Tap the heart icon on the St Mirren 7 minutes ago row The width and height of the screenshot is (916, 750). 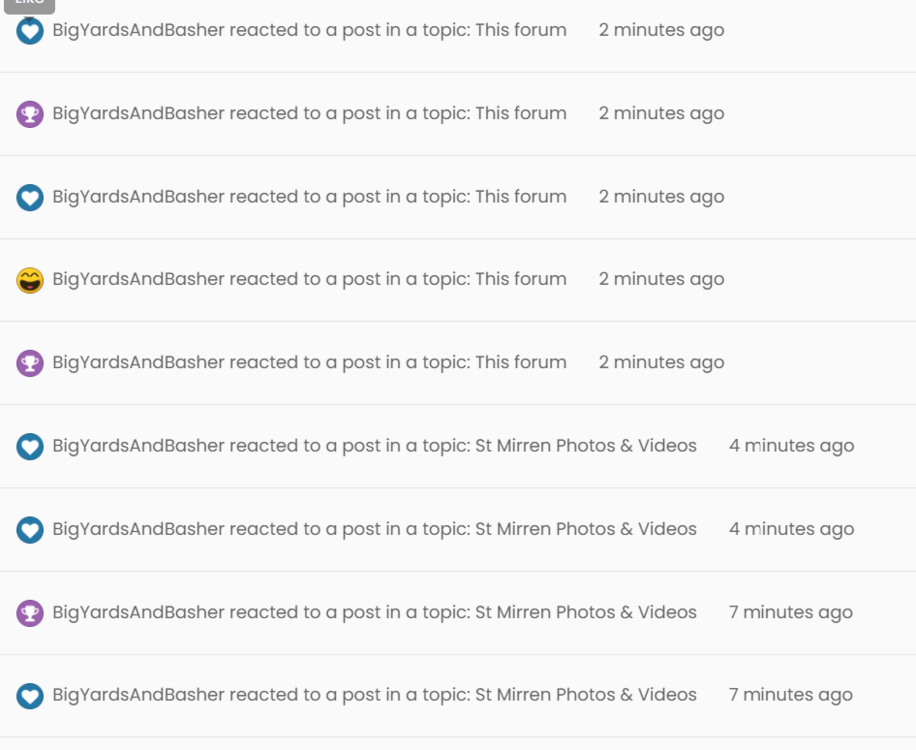[x=30, y=696]
